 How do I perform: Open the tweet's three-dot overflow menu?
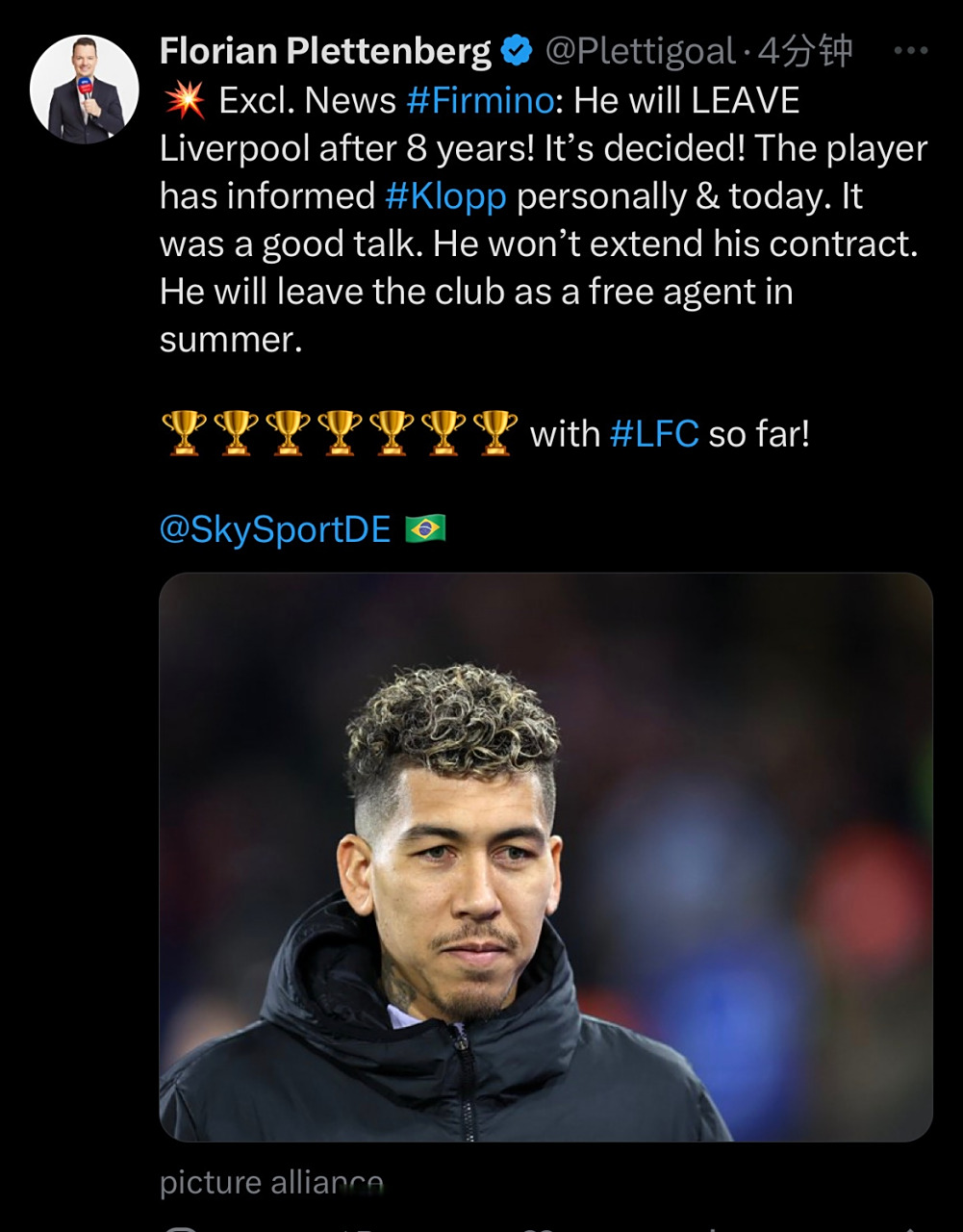tap(910, 51)
